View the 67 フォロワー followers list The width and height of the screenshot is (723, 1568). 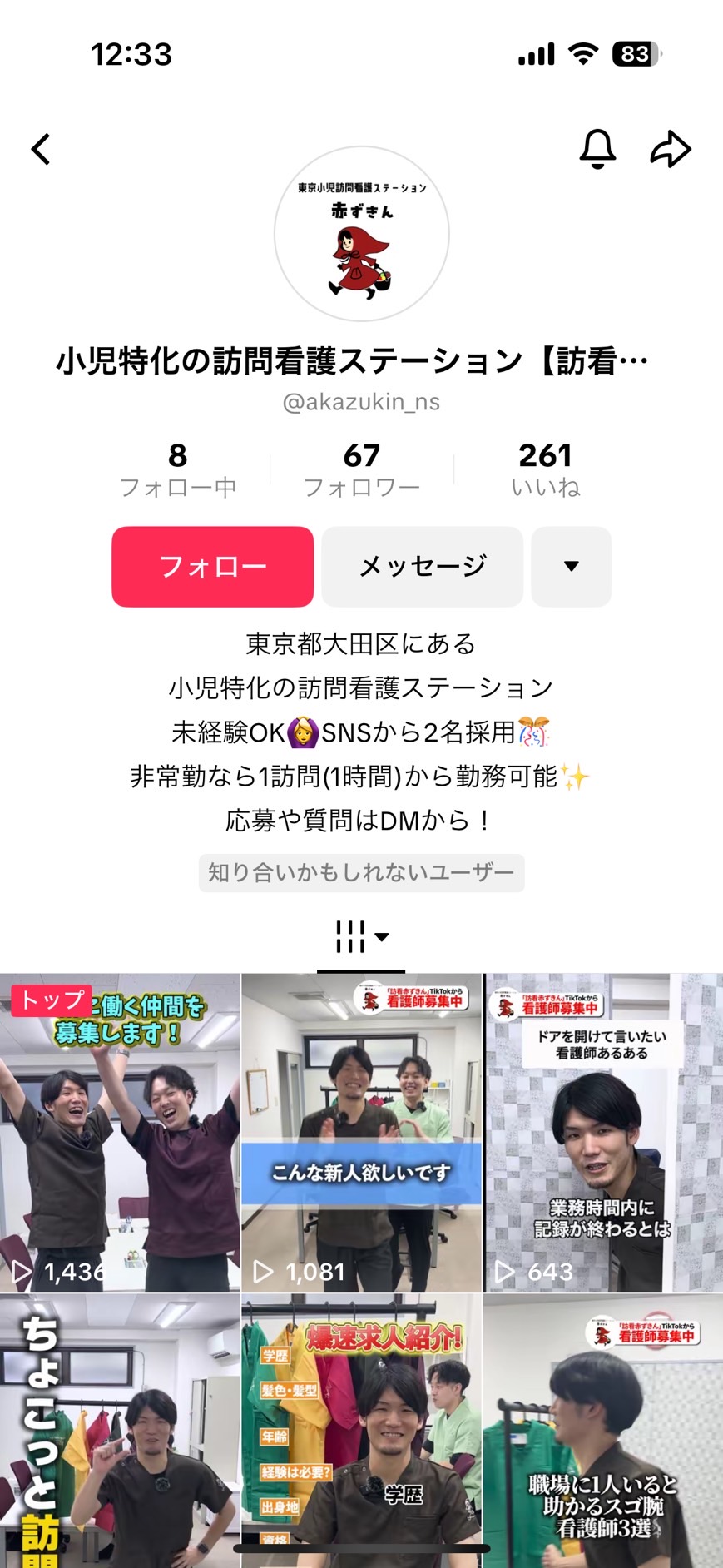pyautogui.click(x=361, y=469)
